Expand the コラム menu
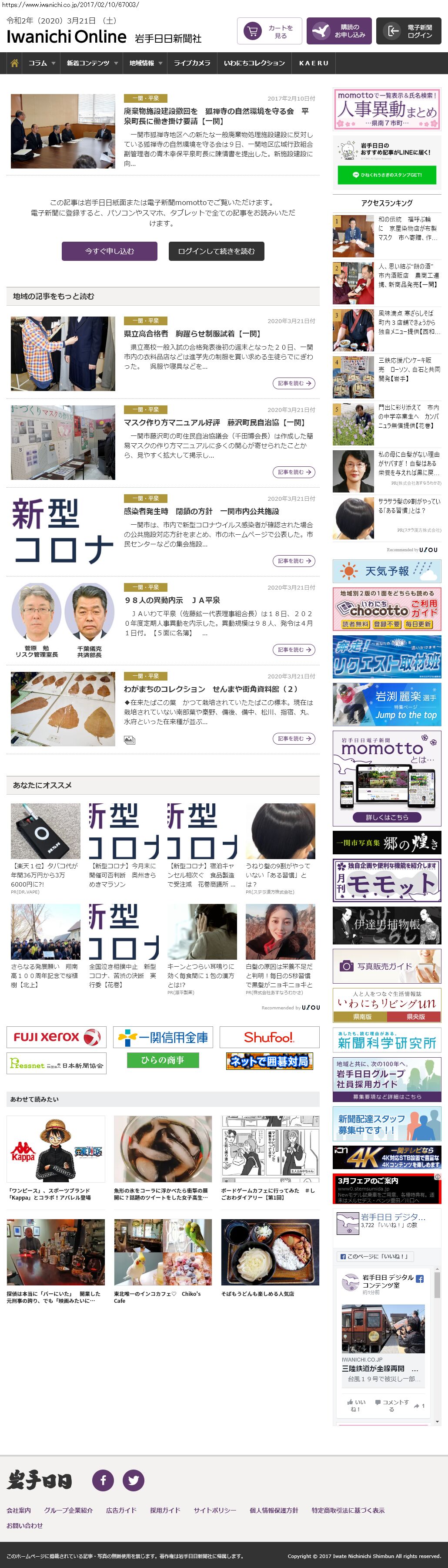448x1568 pixels. (41, 63)
